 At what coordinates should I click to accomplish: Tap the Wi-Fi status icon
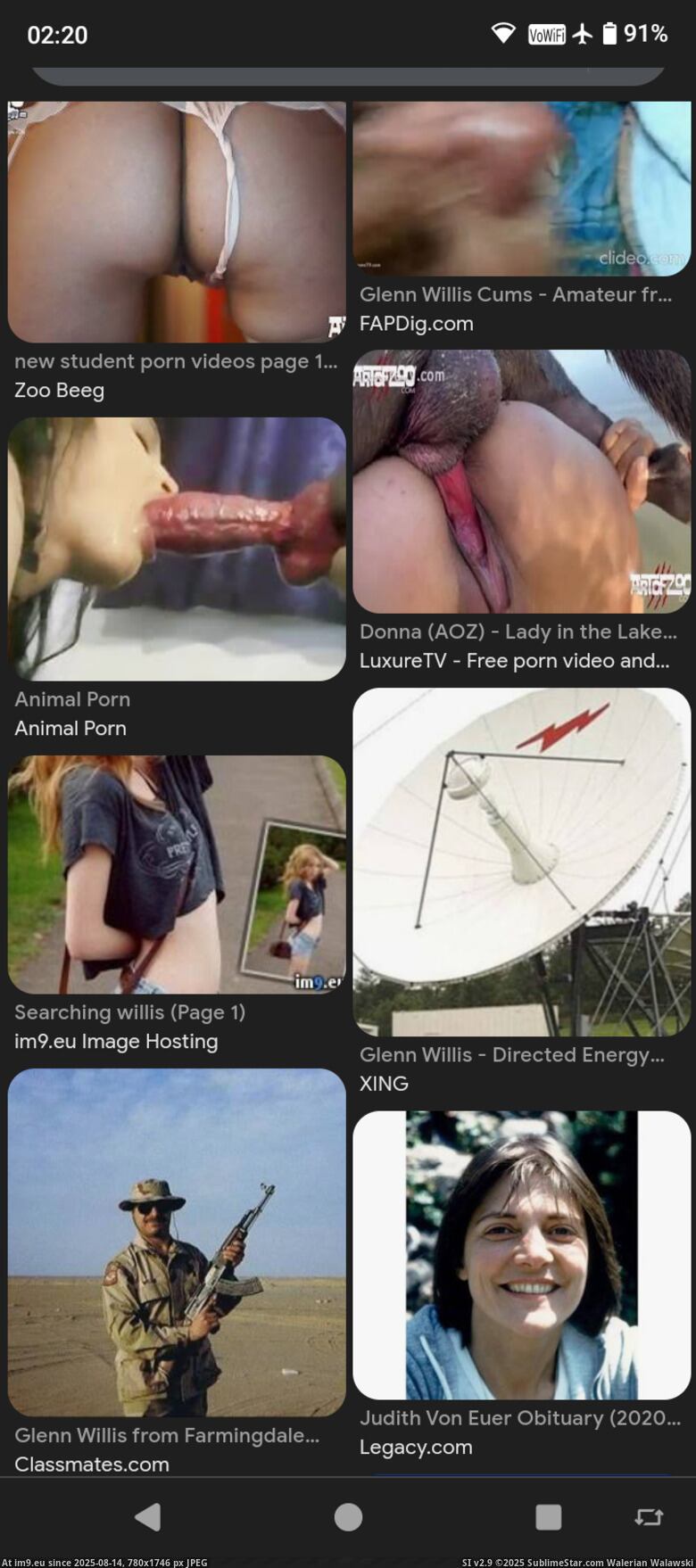[504, 32]
